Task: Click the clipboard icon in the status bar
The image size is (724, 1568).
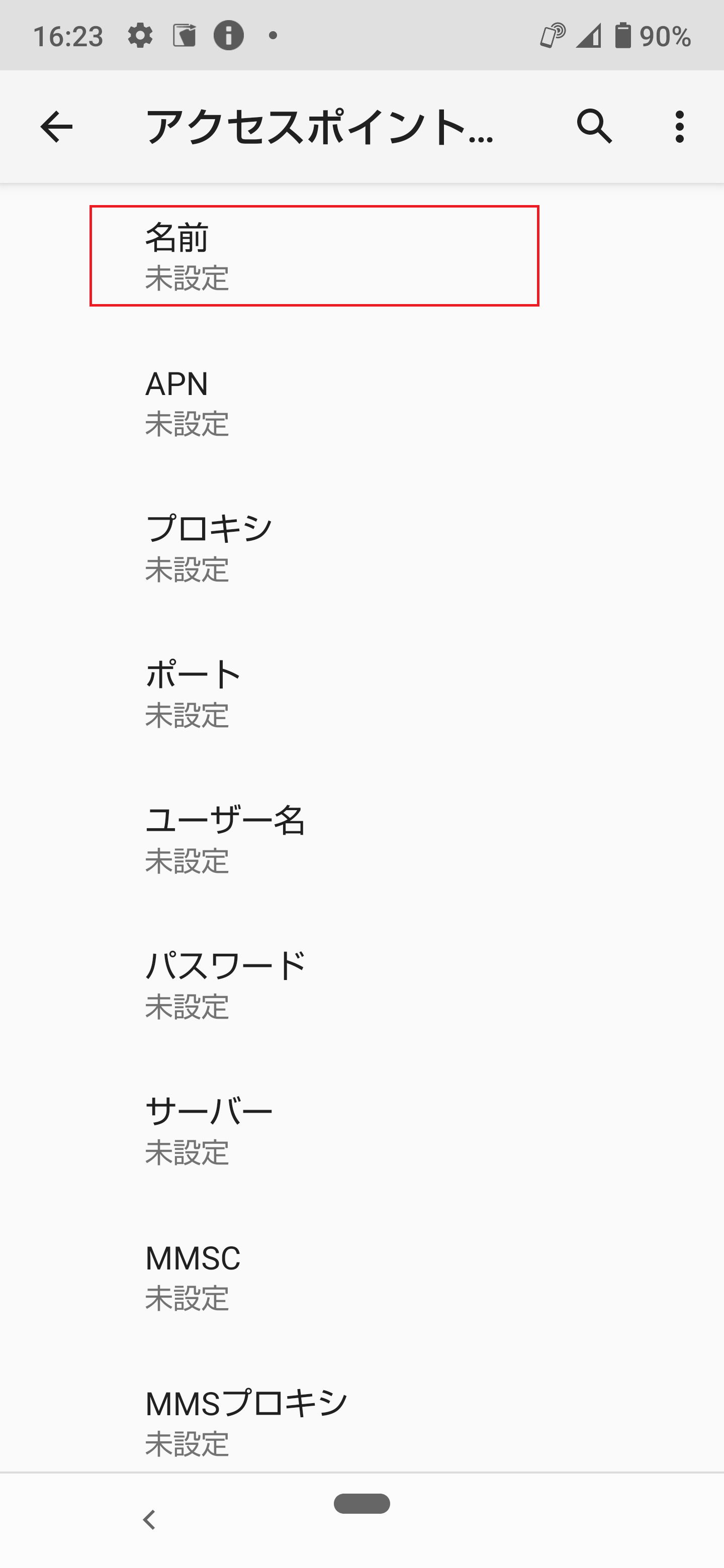Action: click(186, 35)
